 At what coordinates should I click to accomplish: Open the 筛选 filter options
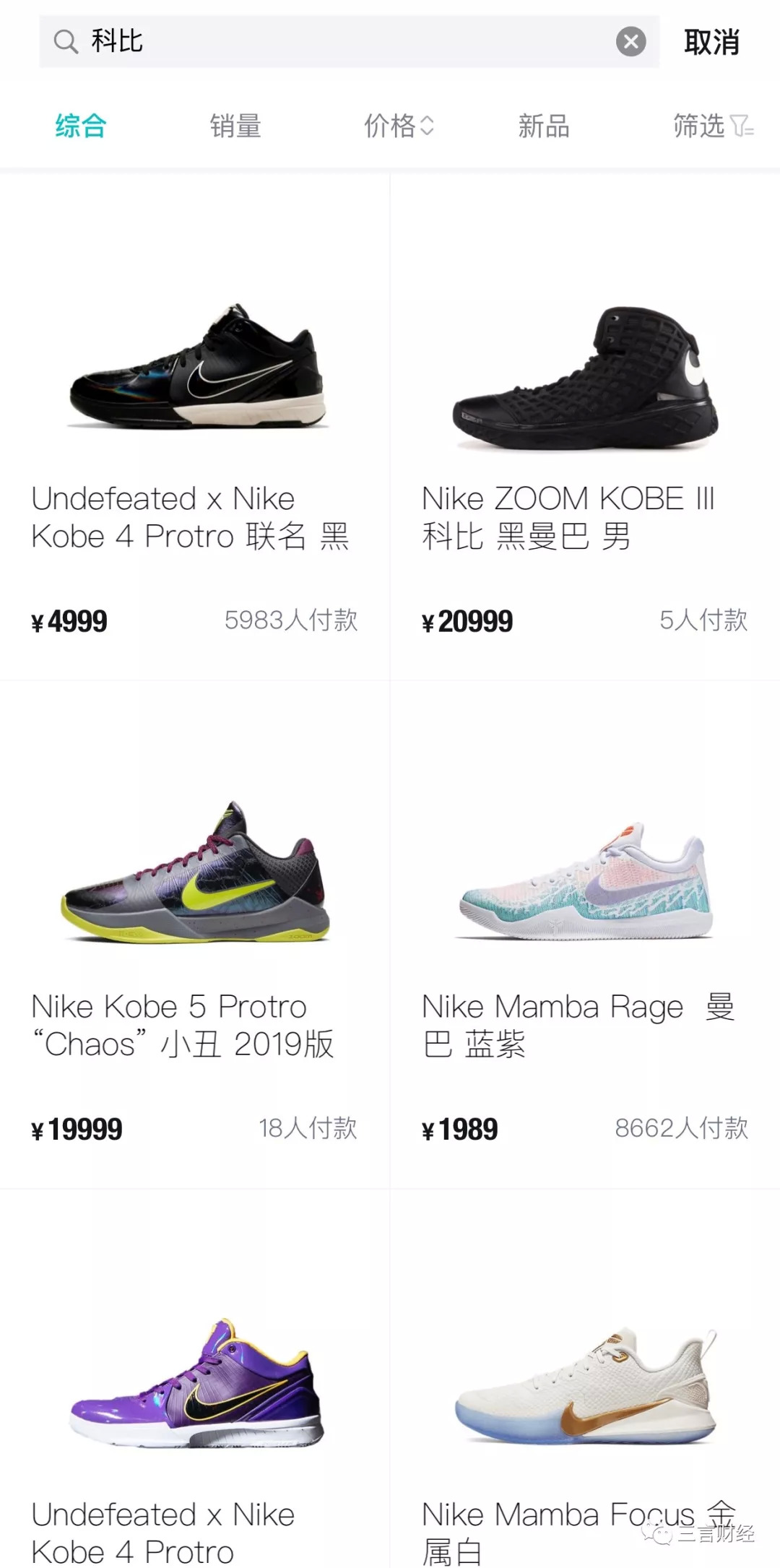[712, 126]
